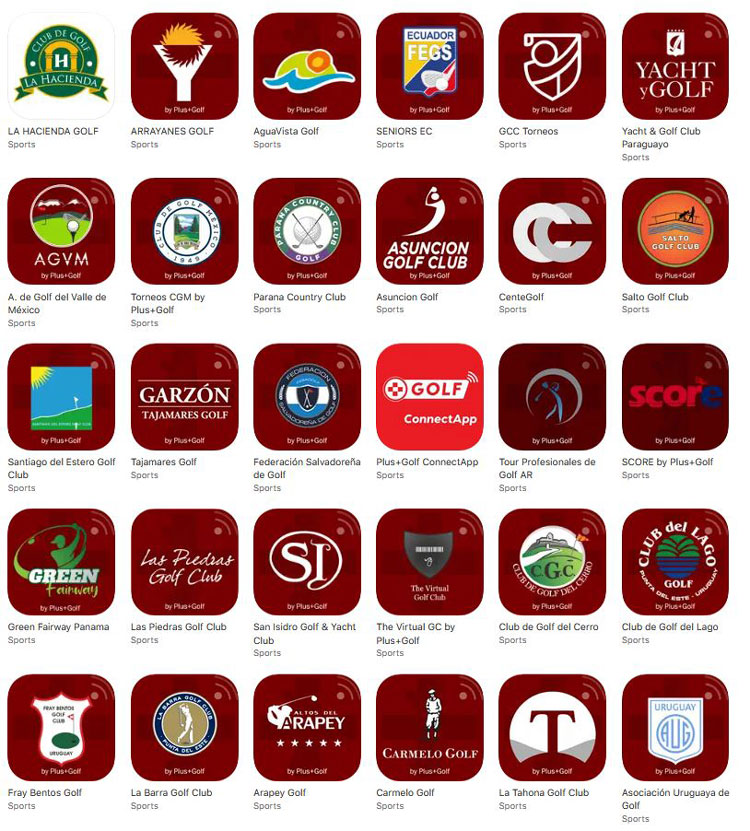
Task: Open Club de Golf del Lago
Action: pyautogui.click(x=675, y=562)
